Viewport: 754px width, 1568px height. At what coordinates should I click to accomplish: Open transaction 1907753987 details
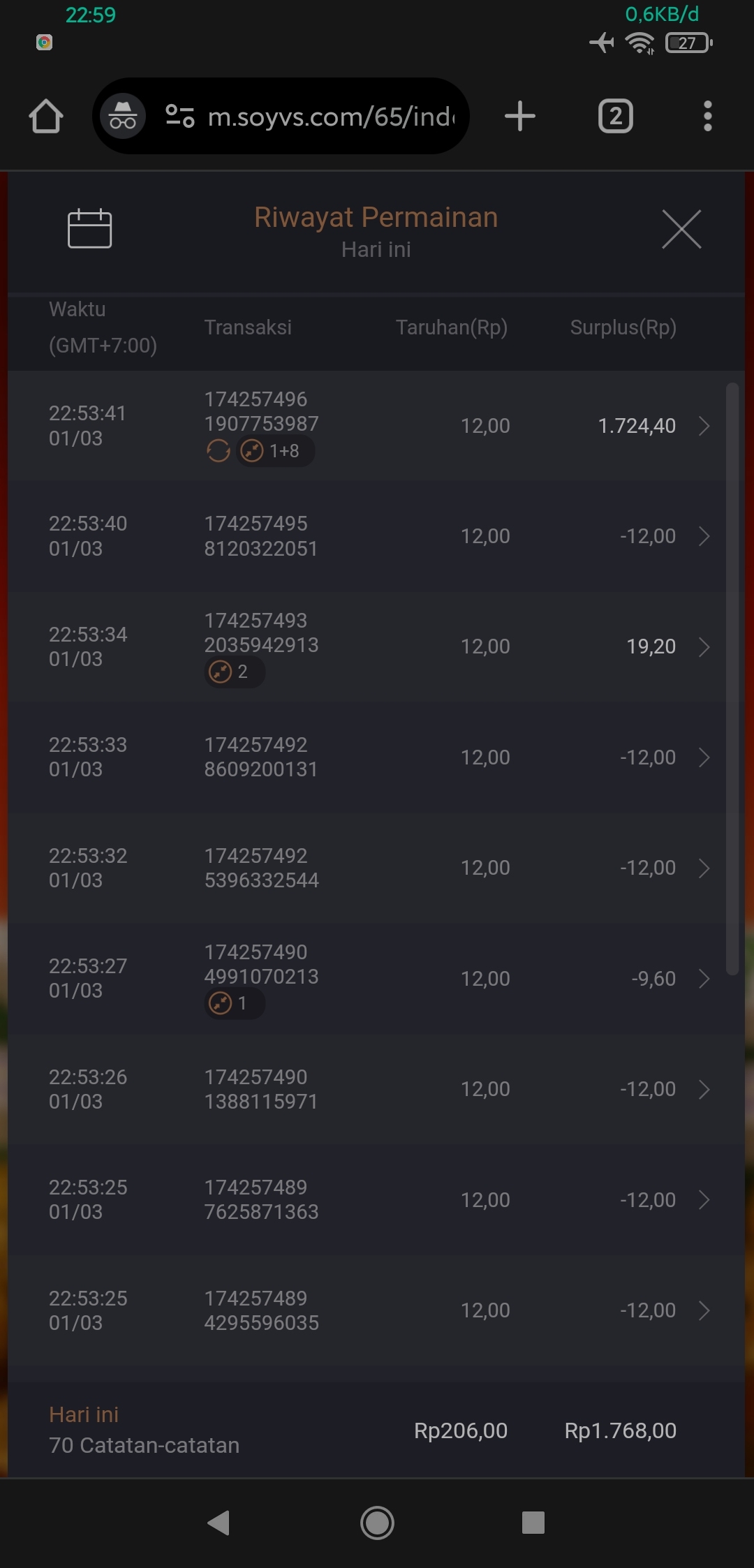(704, 426)
